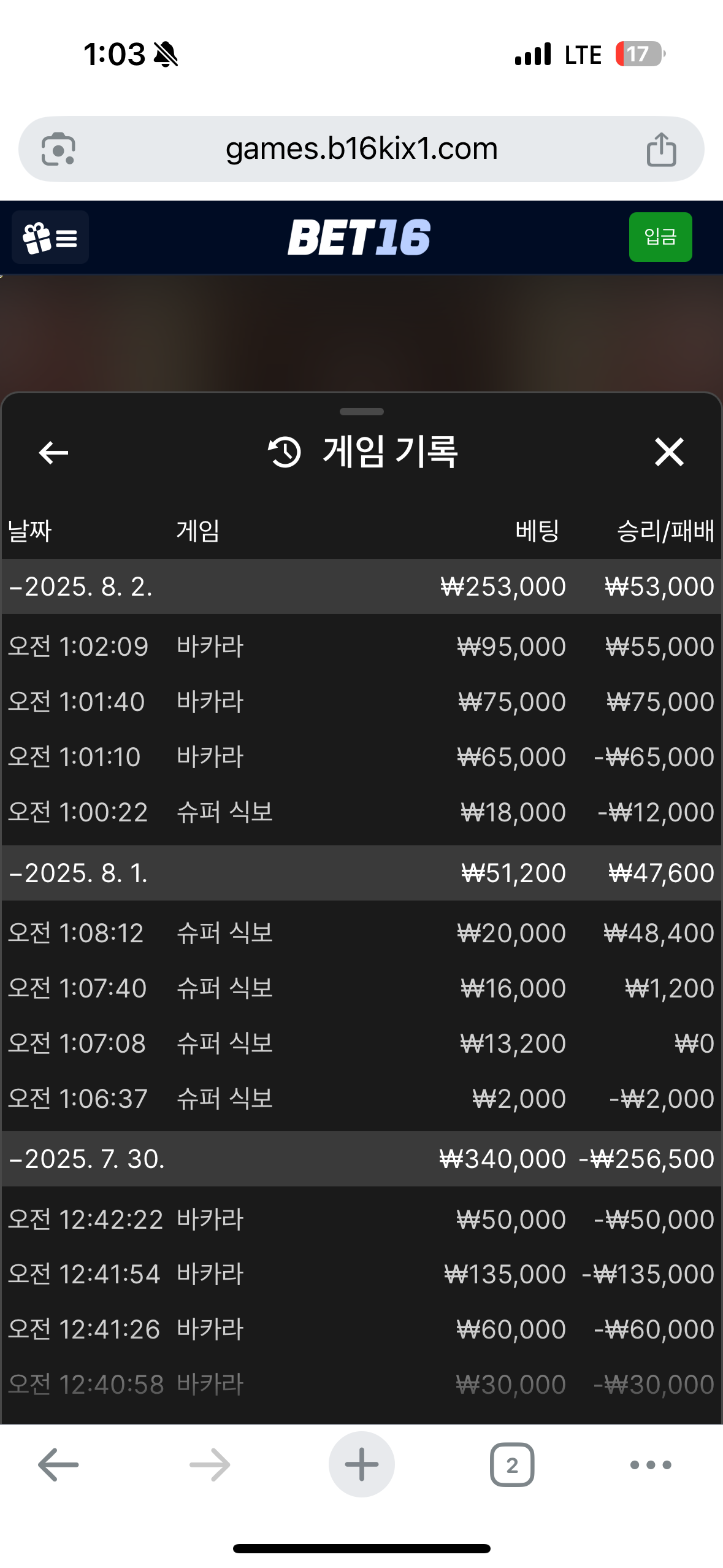The height and width of the screenshot is (1568, 723).
Task: Close the 게임 기록 panel
Action: pos(669,452)
